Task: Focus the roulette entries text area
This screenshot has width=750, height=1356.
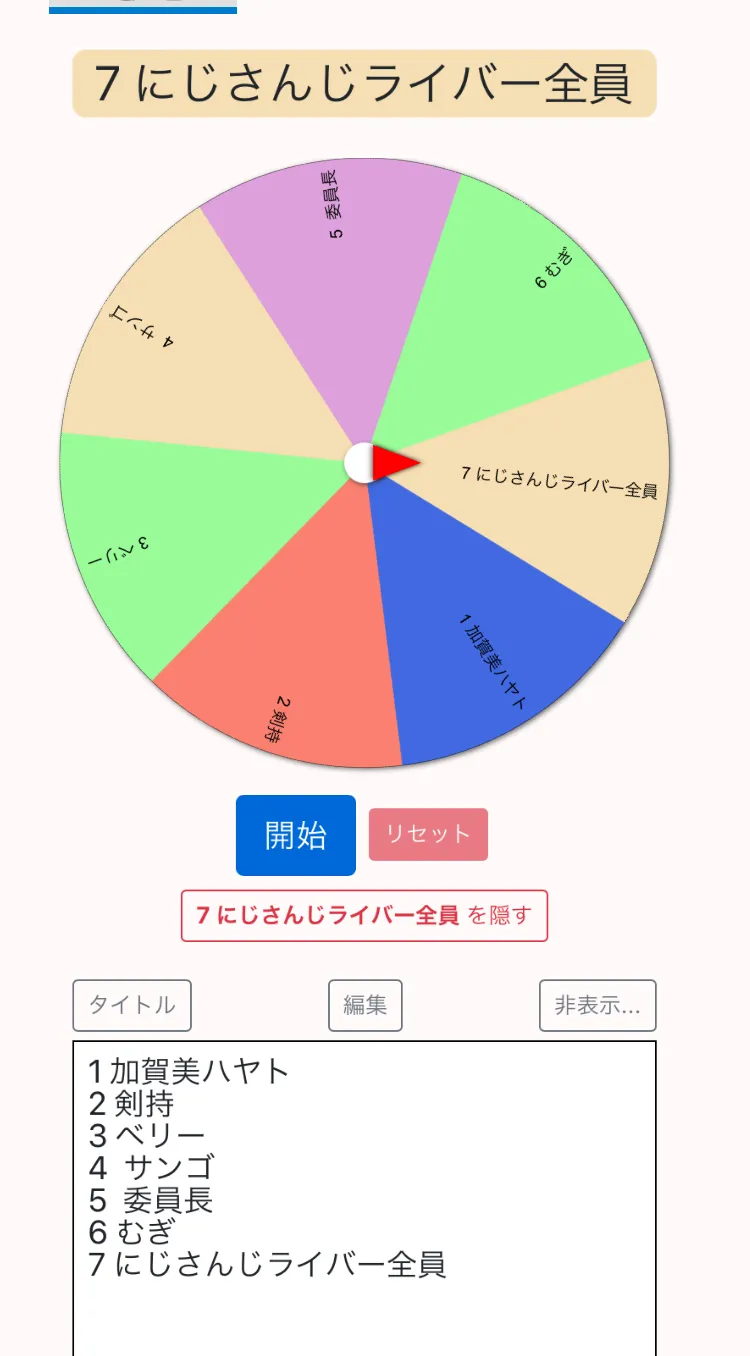Action: tap(364, 1200)
